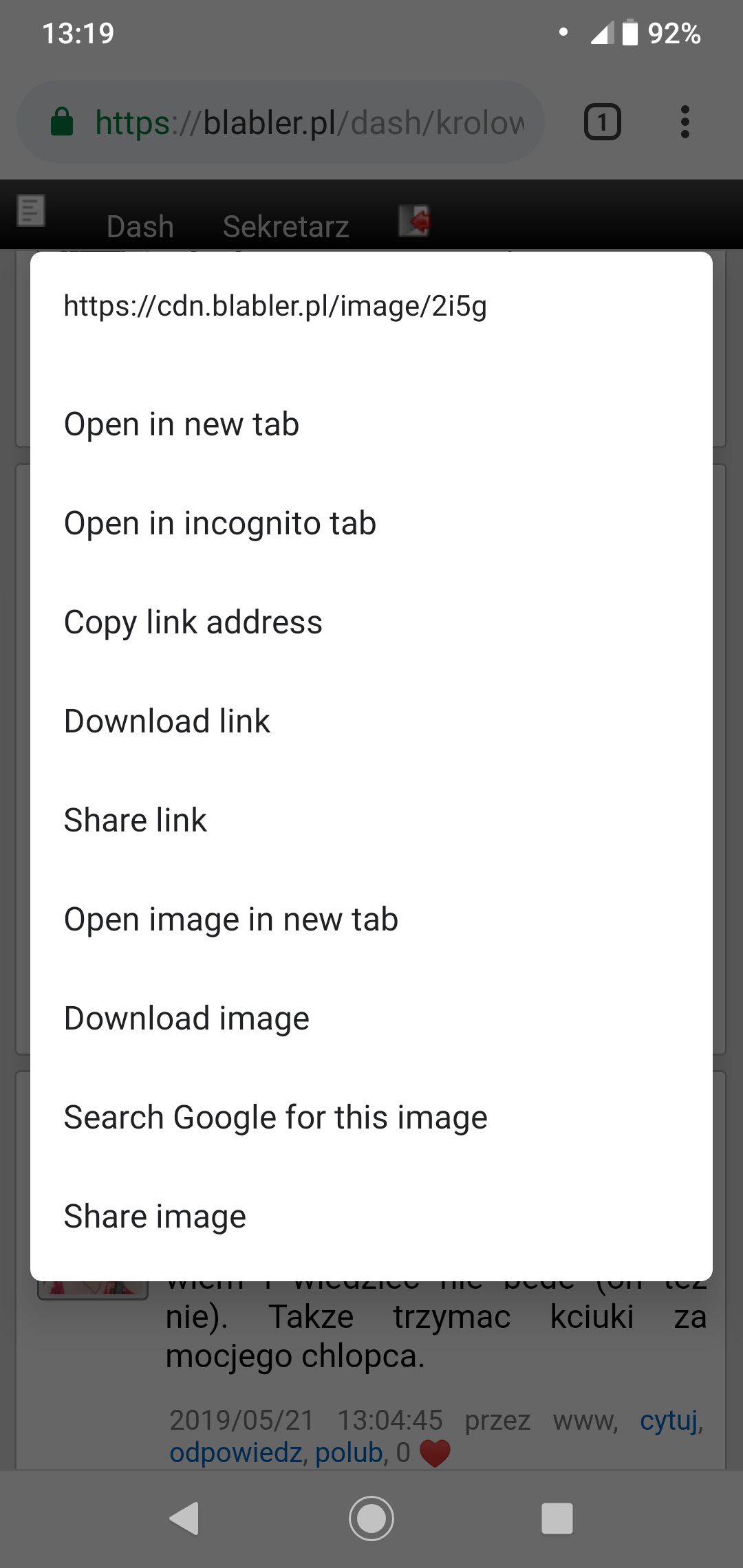The height and width of the screenshot is (1568, 743).
Task: Select Open in new tab
Action: pyautogui.click(x=371, y=424)
